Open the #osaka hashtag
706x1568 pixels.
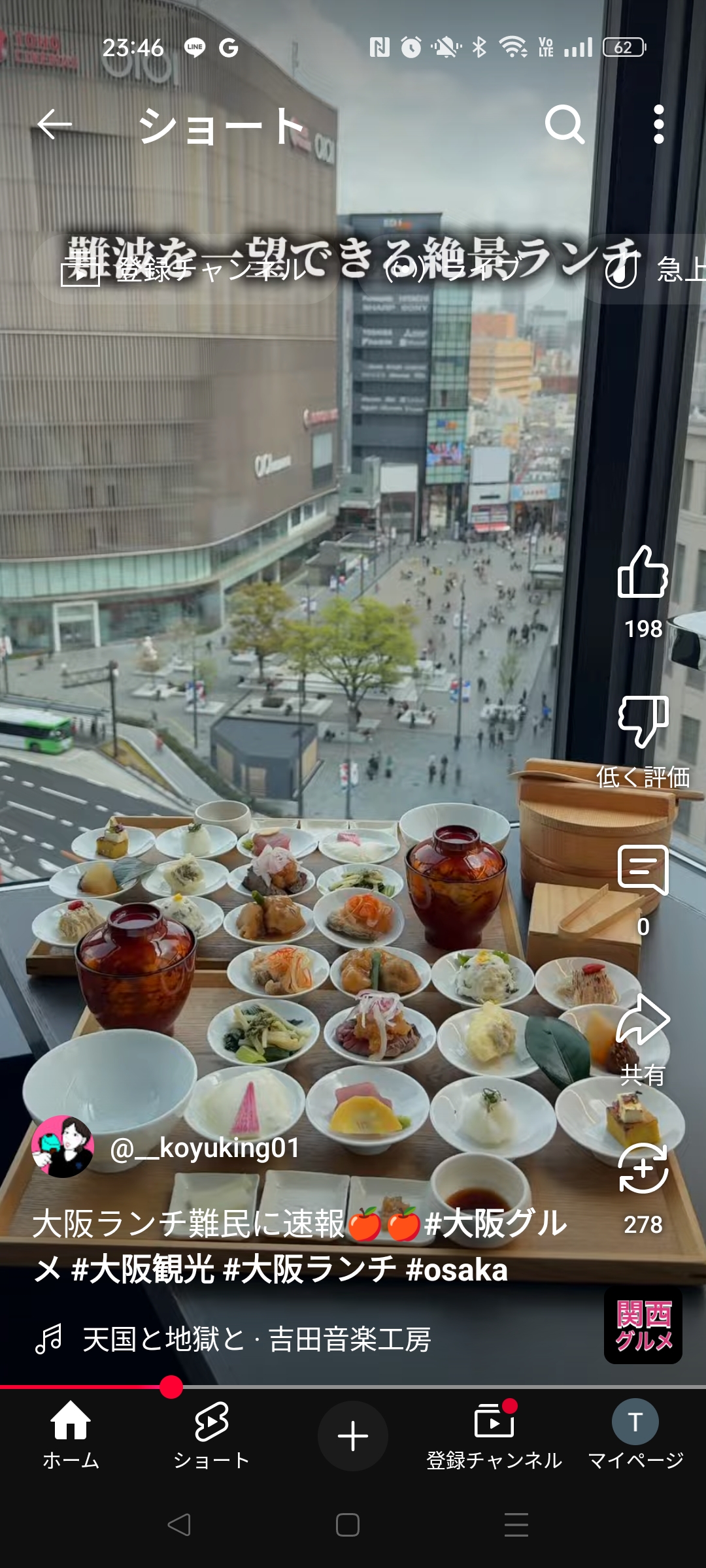pyautogui.click(x=456, y=1269)
